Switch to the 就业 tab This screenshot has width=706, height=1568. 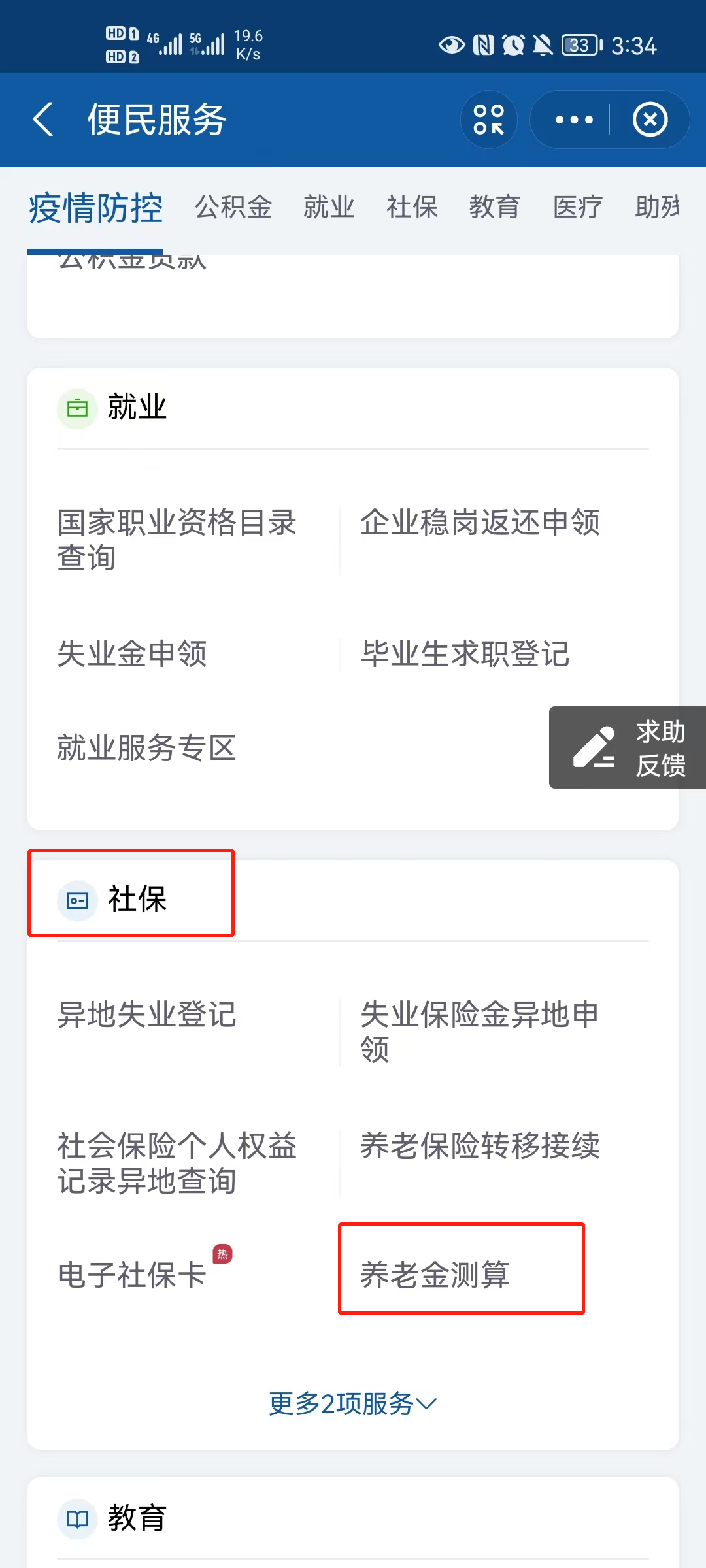point(329,207)
